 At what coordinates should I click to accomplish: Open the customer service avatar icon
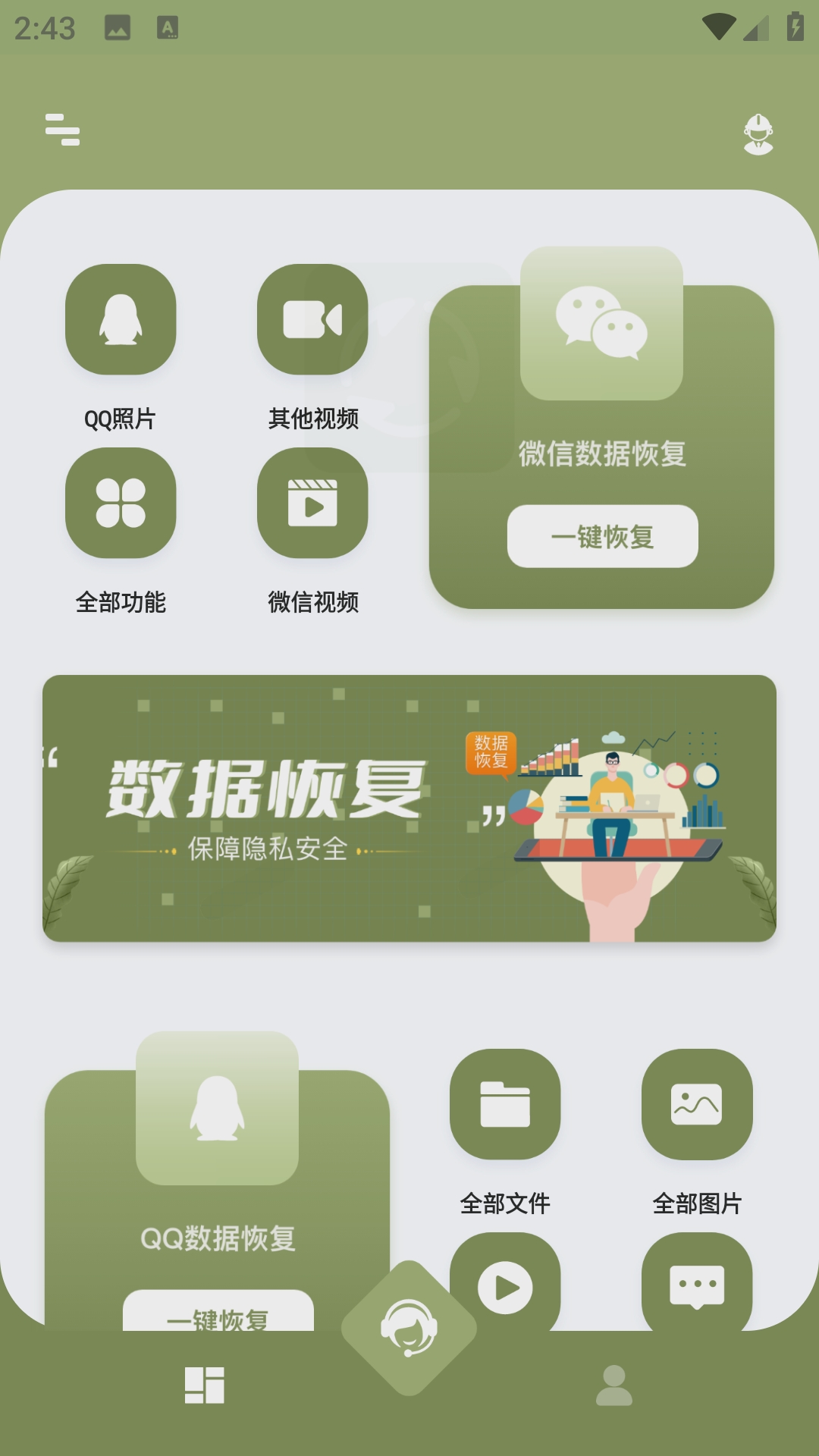click(x=758, y=134)
